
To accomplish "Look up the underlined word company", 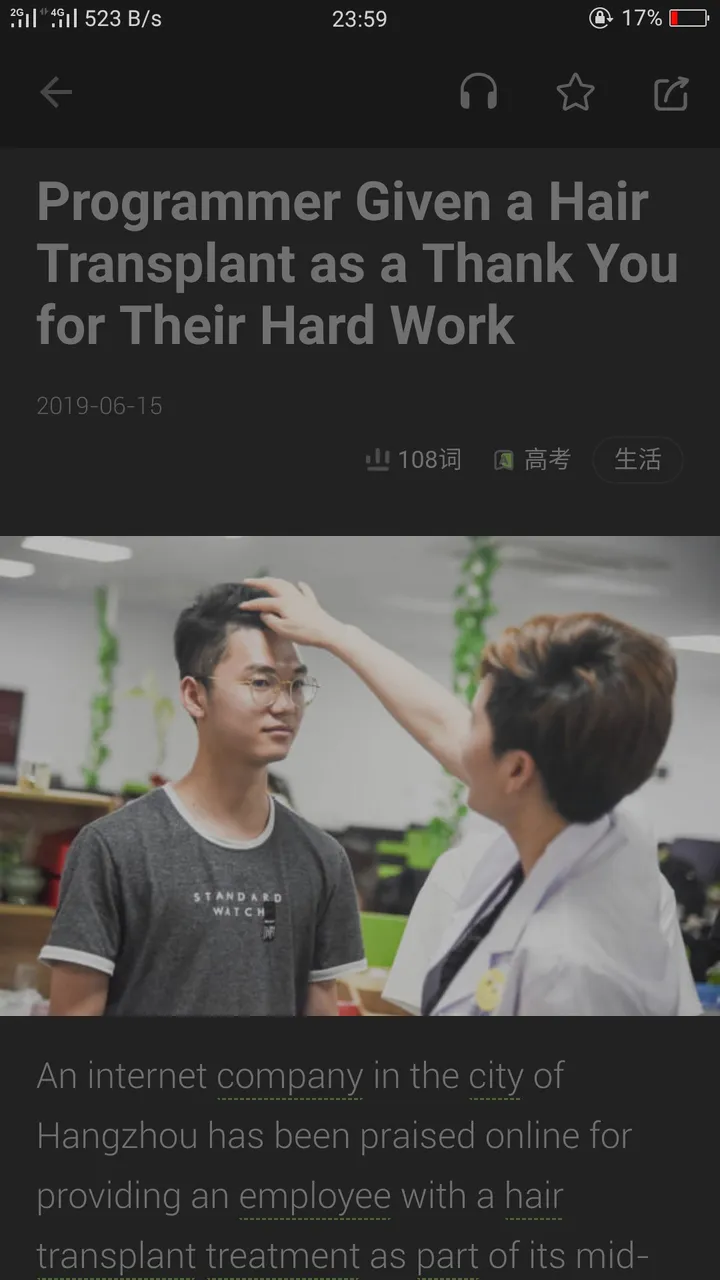I will [x=290, y=1078].
